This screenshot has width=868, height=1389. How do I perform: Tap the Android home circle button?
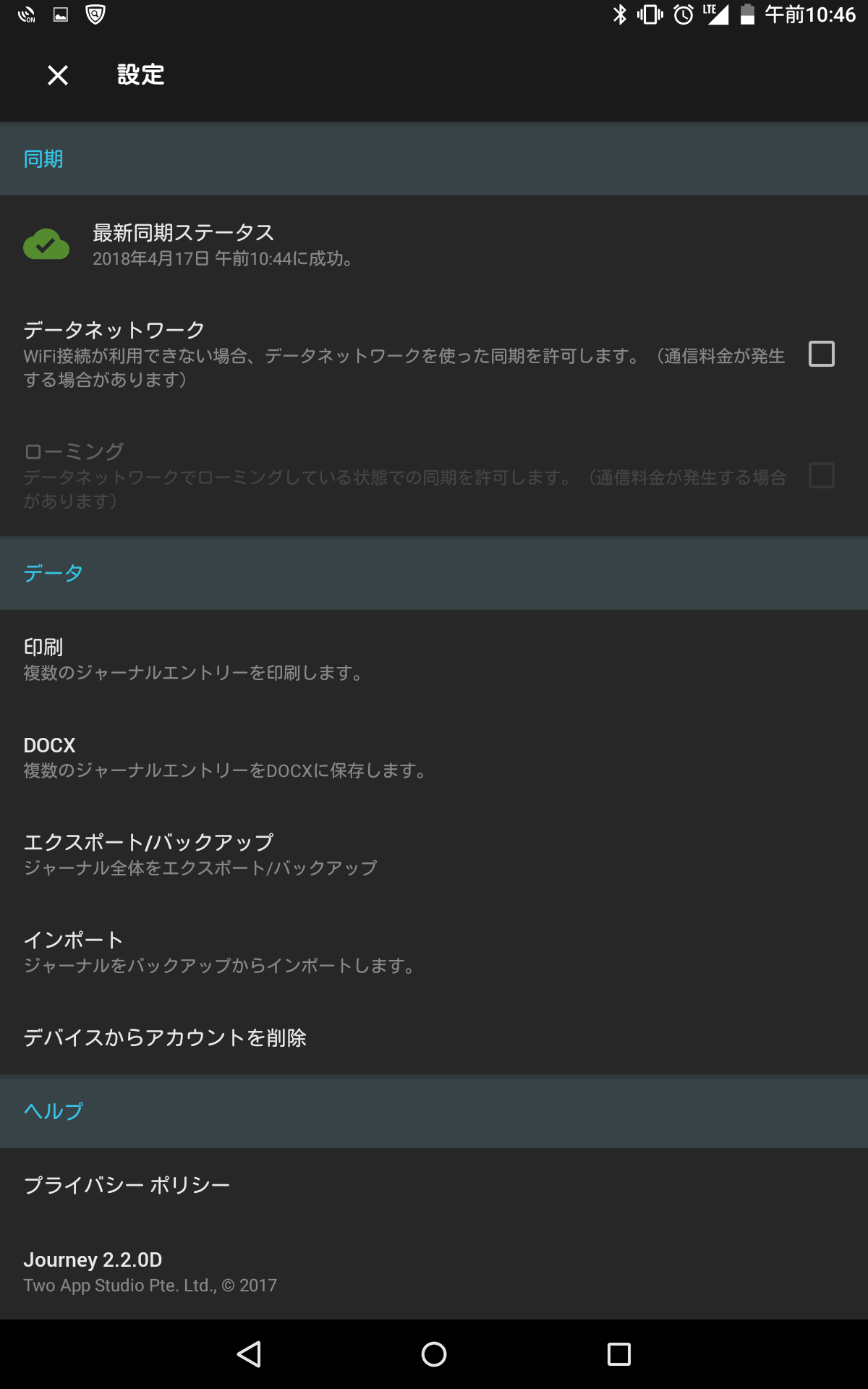[x=433, y=1354]
